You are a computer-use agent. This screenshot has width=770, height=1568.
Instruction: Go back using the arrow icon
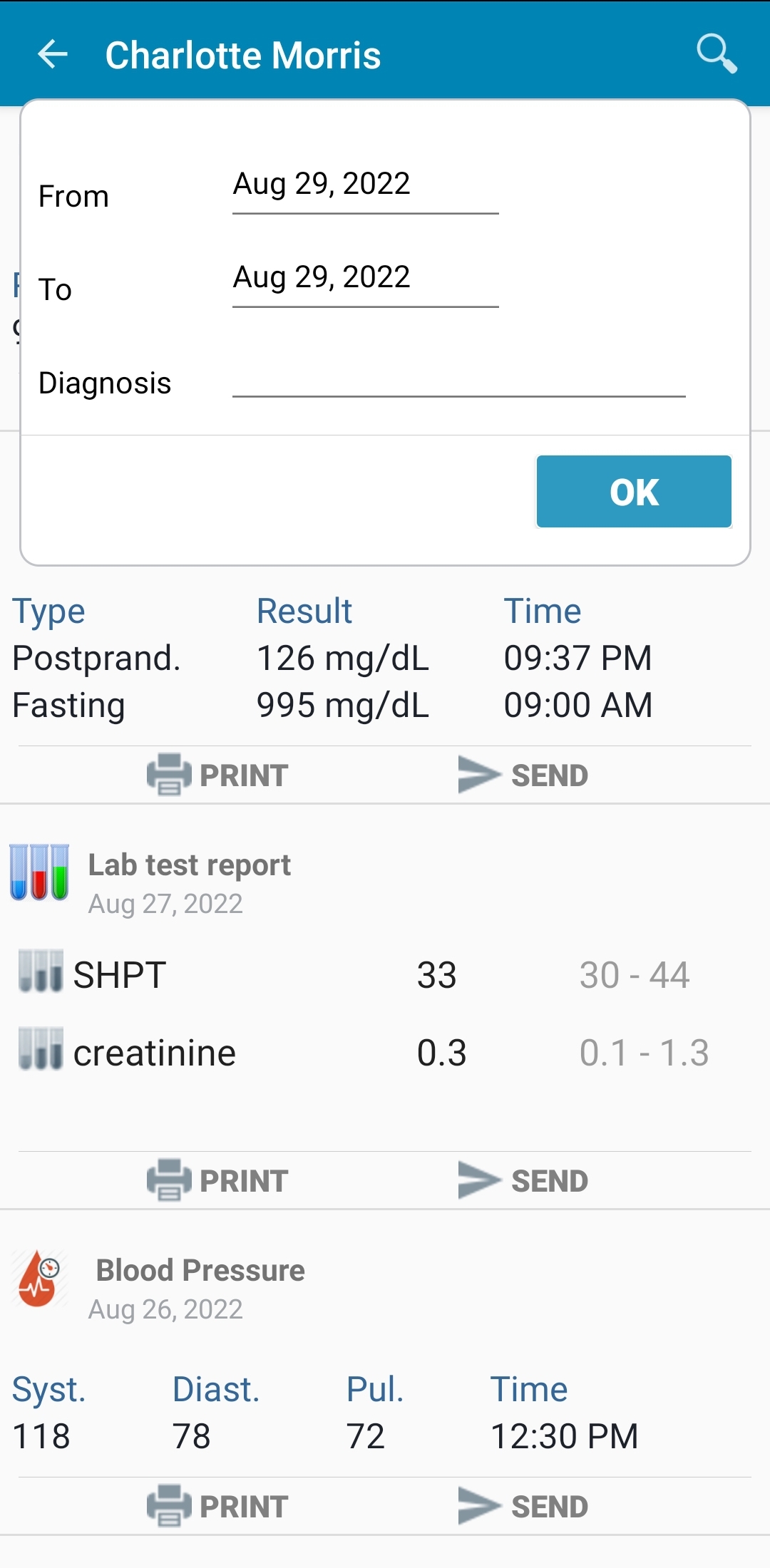(53, 54)
